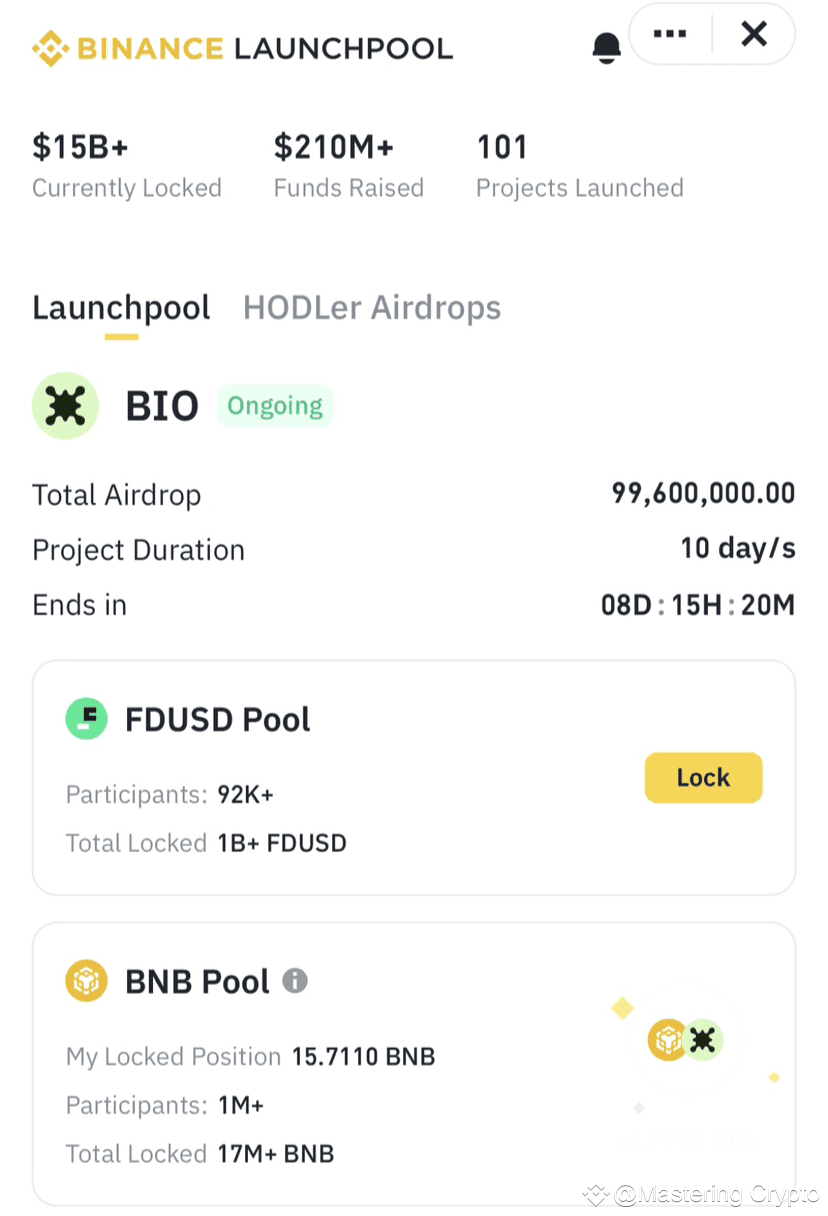Click the $210M+ Funds Raised stat

pos(349,165)
